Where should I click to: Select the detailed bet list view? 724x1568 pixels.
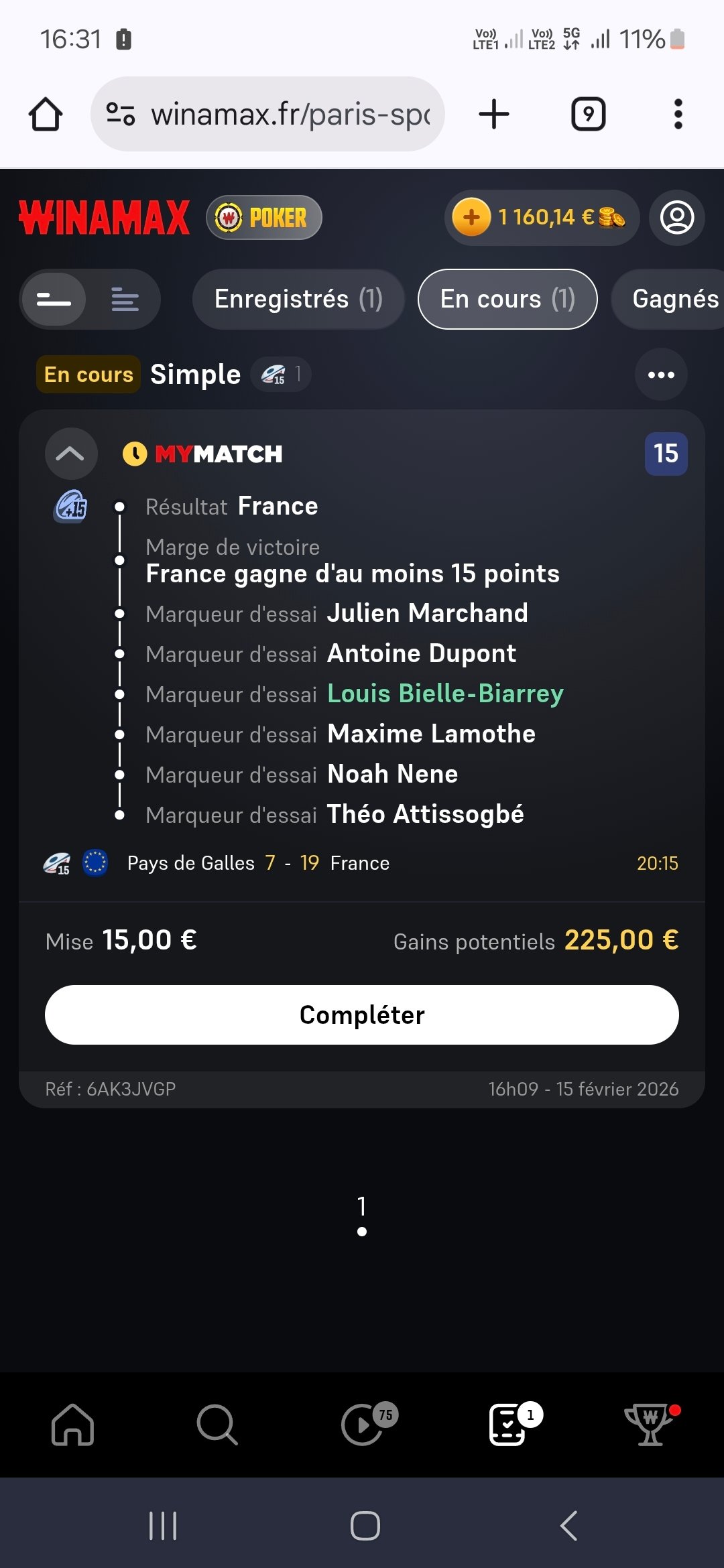pyautogui.click(x=125, y=300)
